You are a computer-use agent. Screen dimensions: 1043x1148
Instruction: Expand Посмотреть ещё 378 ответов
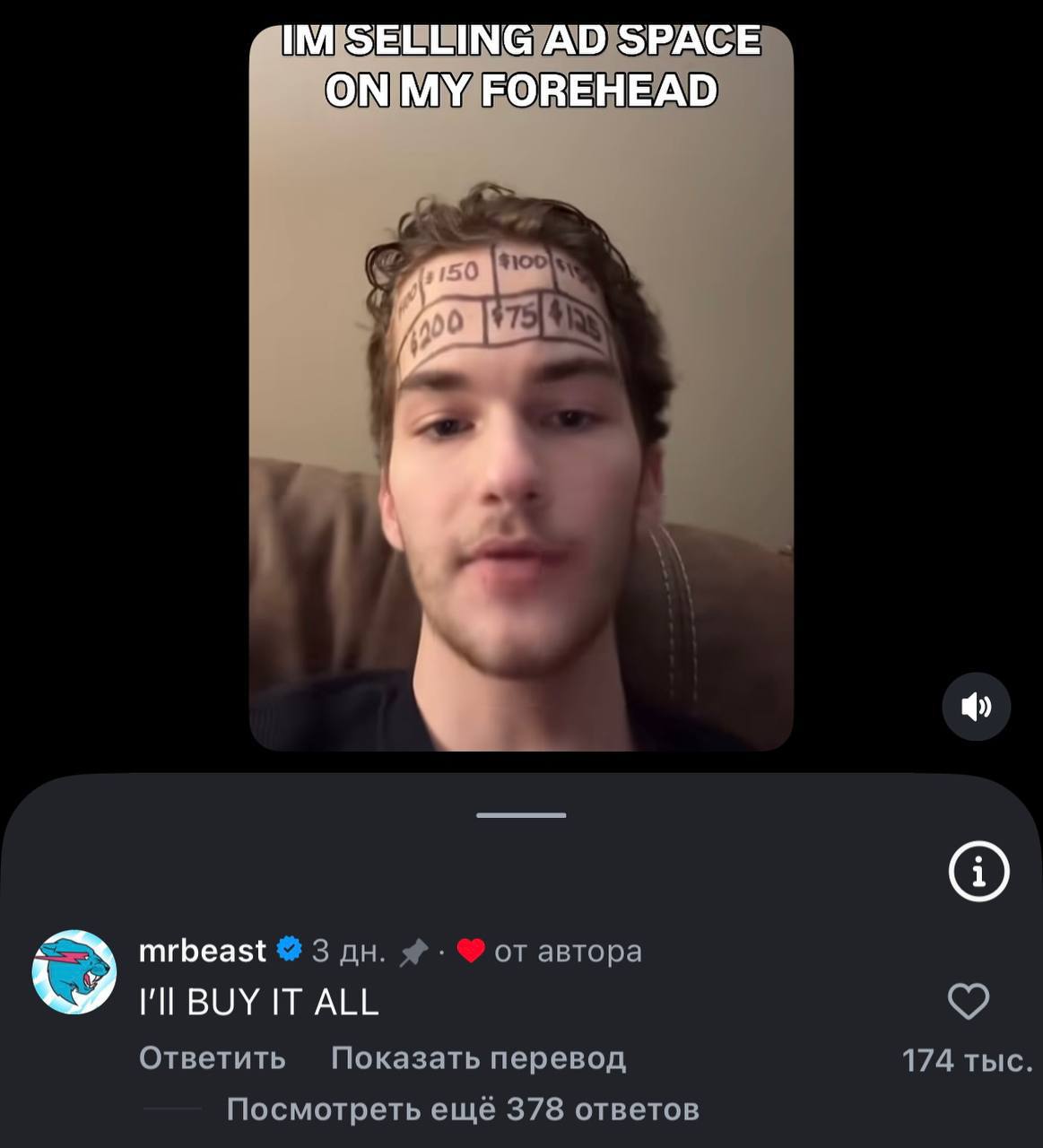tap(462, 1109)
